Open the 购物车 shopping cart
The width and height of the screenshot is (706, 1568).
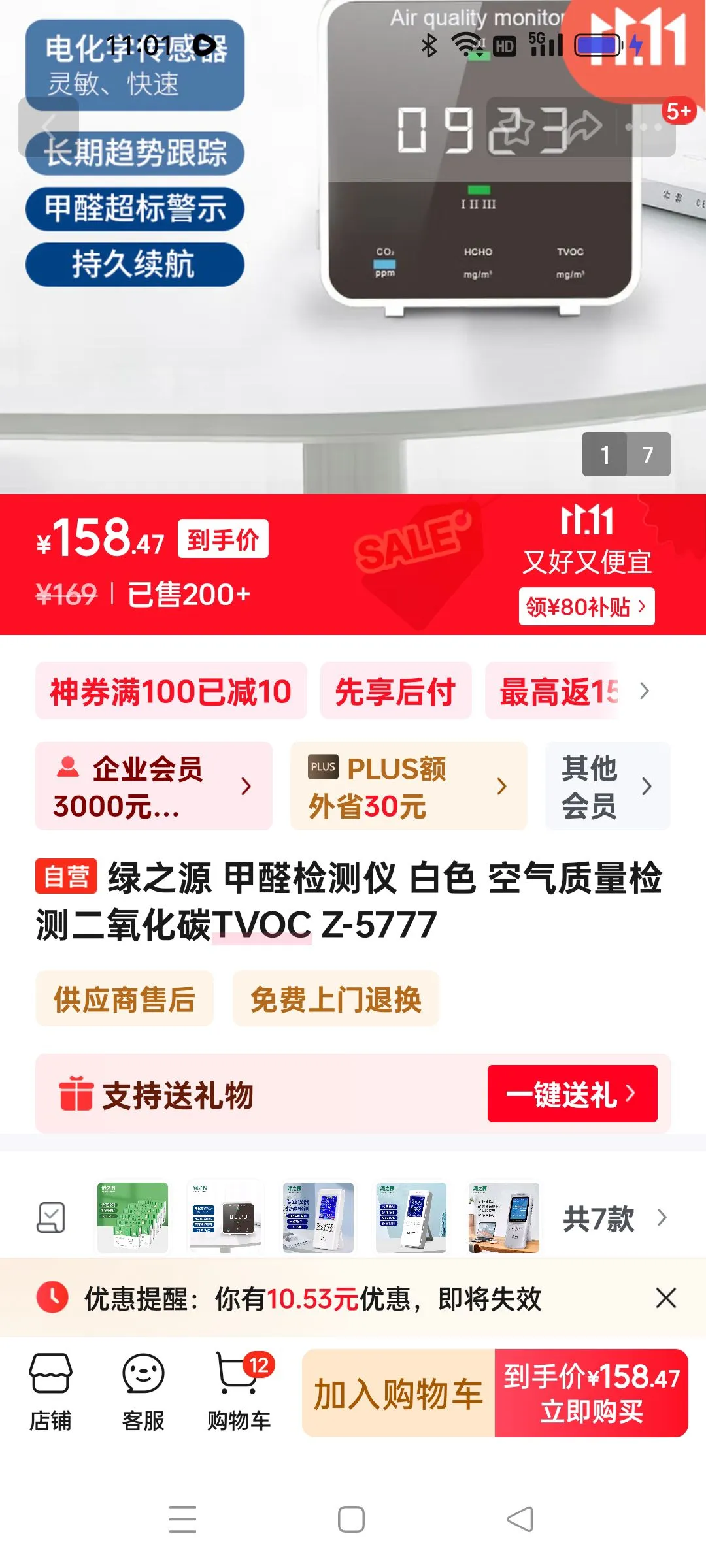[x=239, y=1392]
